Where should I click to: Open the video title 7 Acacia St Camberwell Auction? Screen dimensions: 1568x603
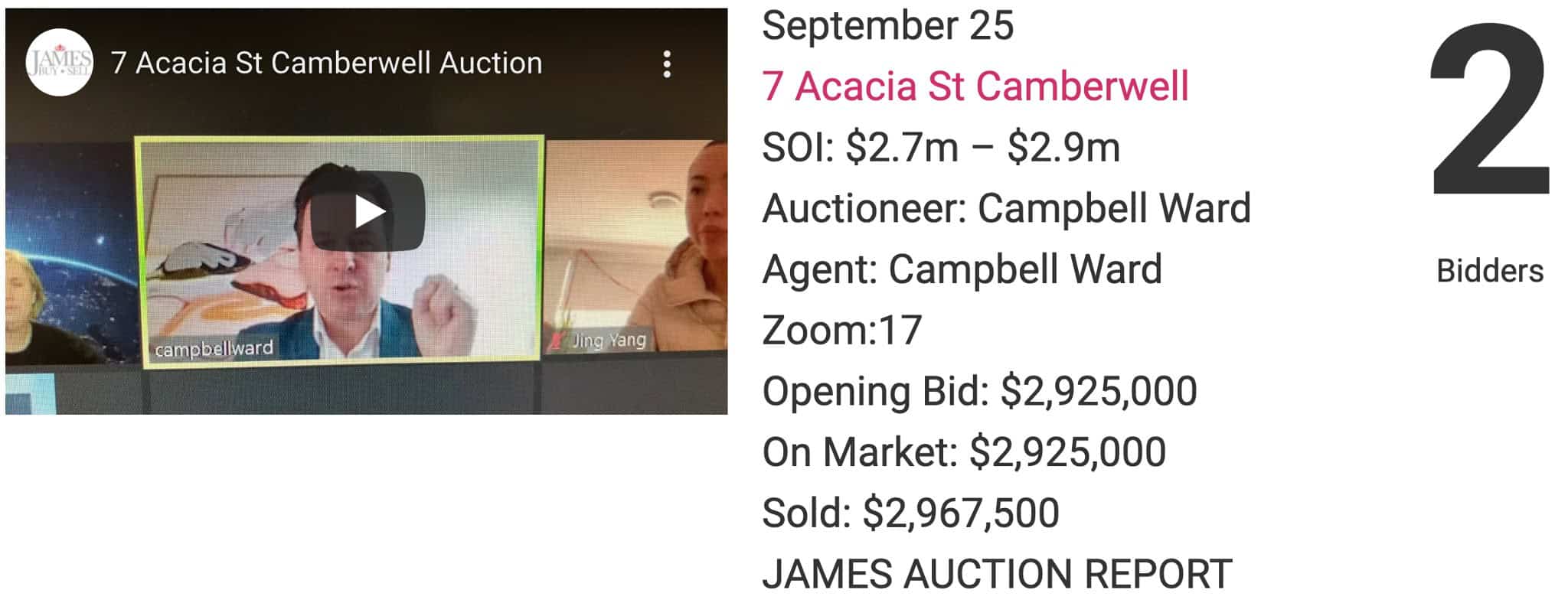[326, 63]
